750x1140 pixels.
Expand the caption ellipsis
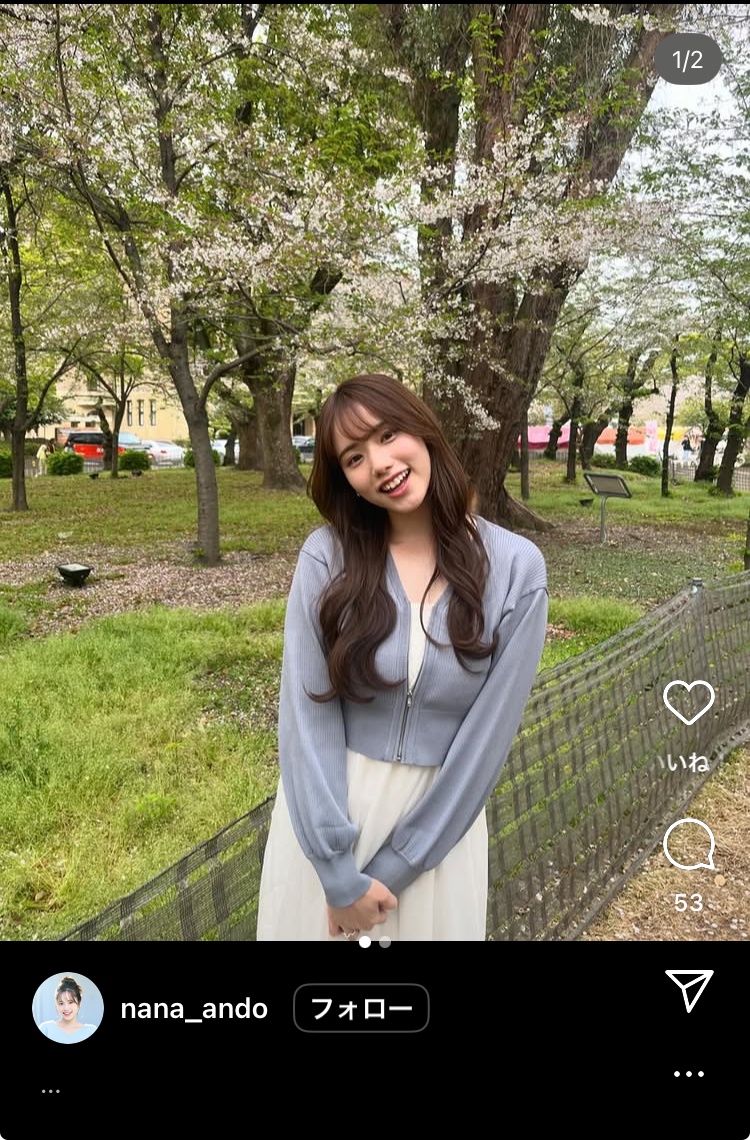tap(51, 1091)
